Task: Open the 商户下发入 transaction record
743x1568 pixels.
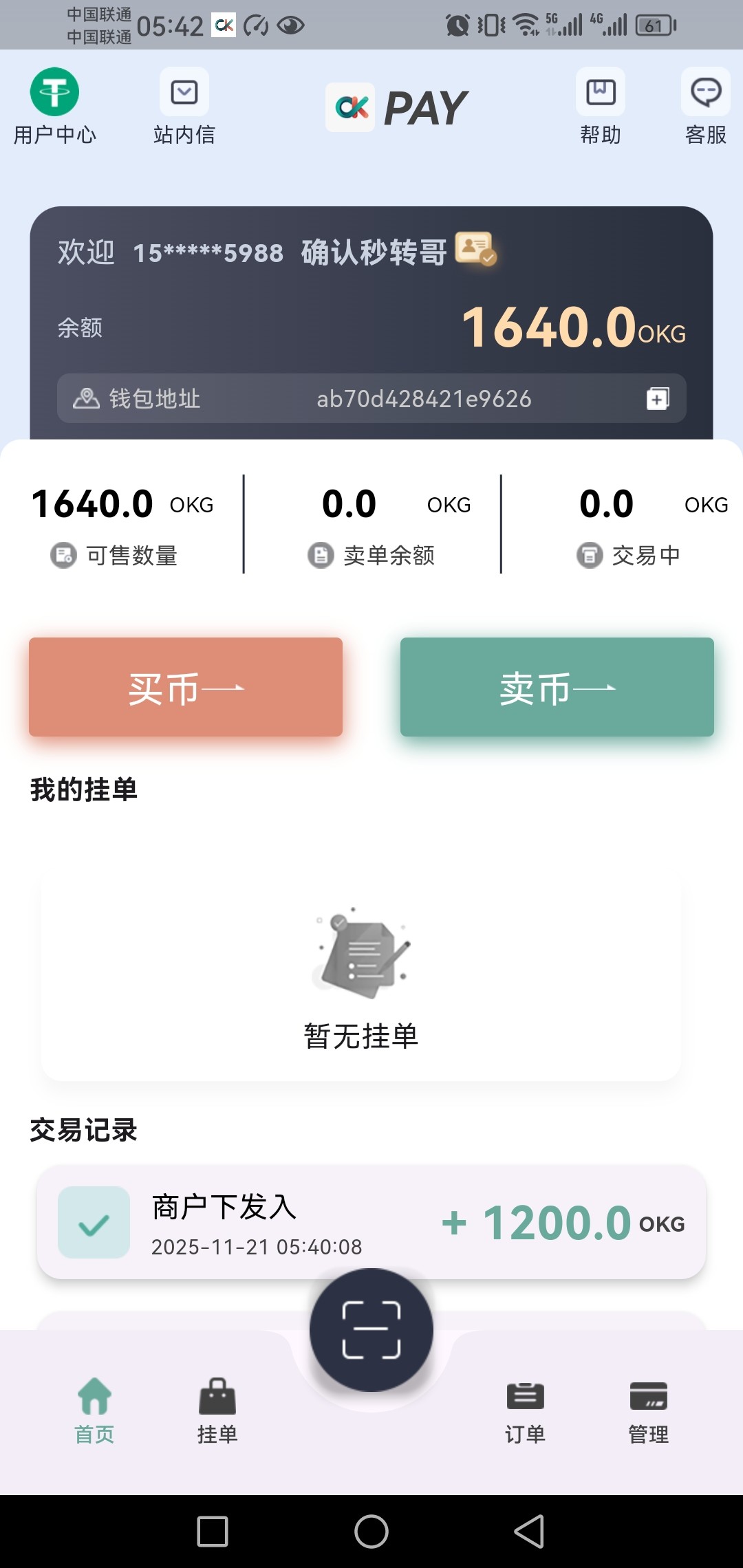Action: 371,1223
